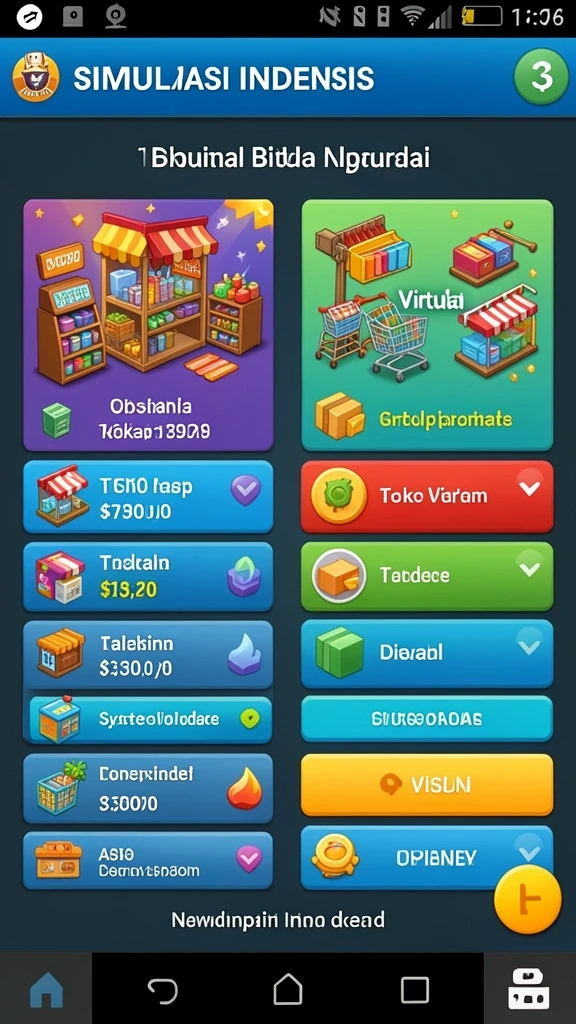
Task: Open the Talebinn shop row
Action: click(x=148, y=654)
